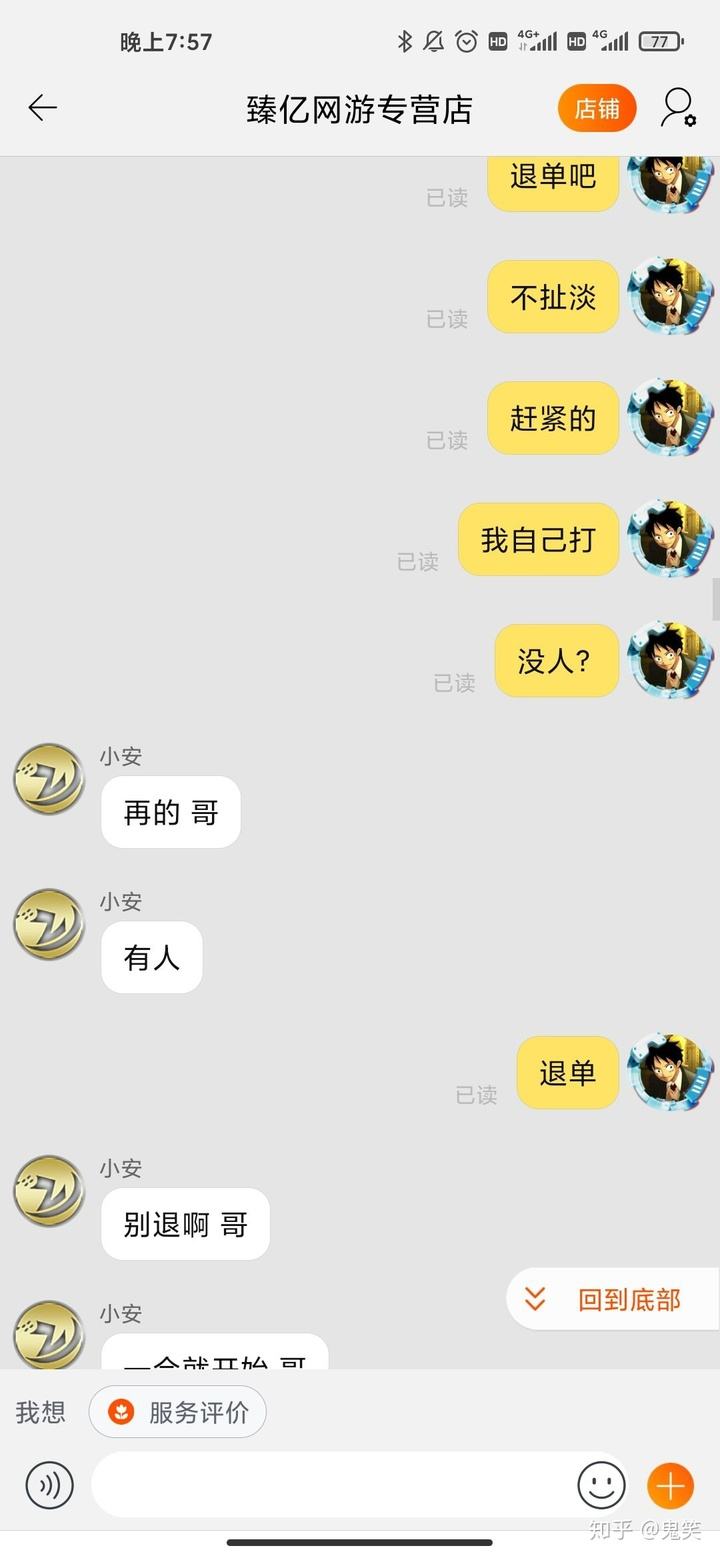This screenshot has height=1560, width=720.
Task: Tap the back arrow to exit chat
Action: (x=42, y=107)
